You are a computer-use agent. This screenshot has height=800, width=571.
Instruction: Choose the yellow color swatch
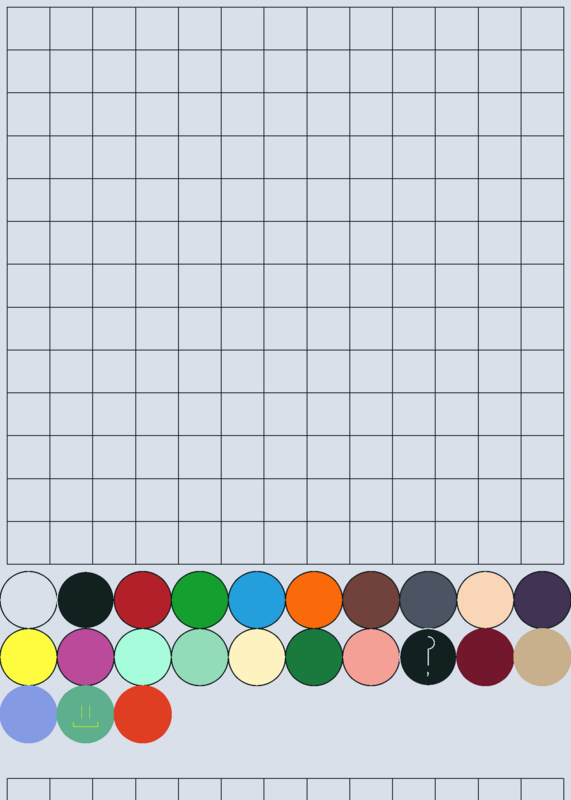(x=29, y=657)
